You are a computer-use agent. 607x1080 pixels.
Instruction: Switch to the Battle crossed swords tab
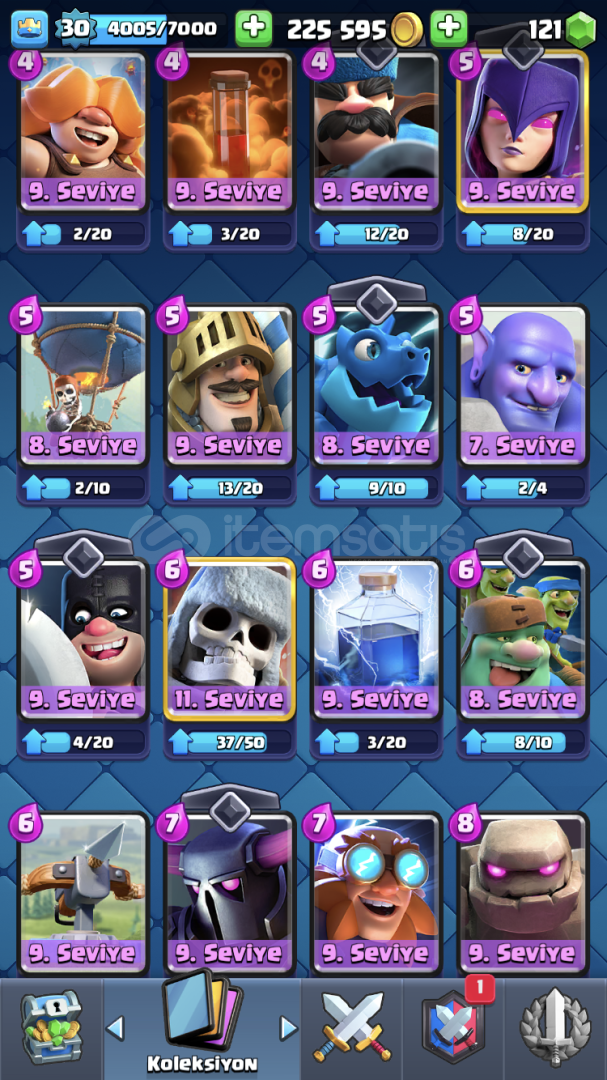(351, 1026)
